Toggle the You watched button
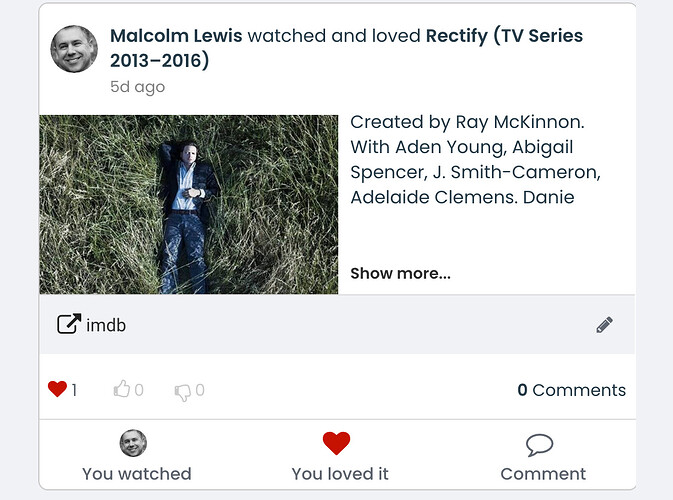The width and height of the screenshot is (673, 500). (x=136, y=457)
